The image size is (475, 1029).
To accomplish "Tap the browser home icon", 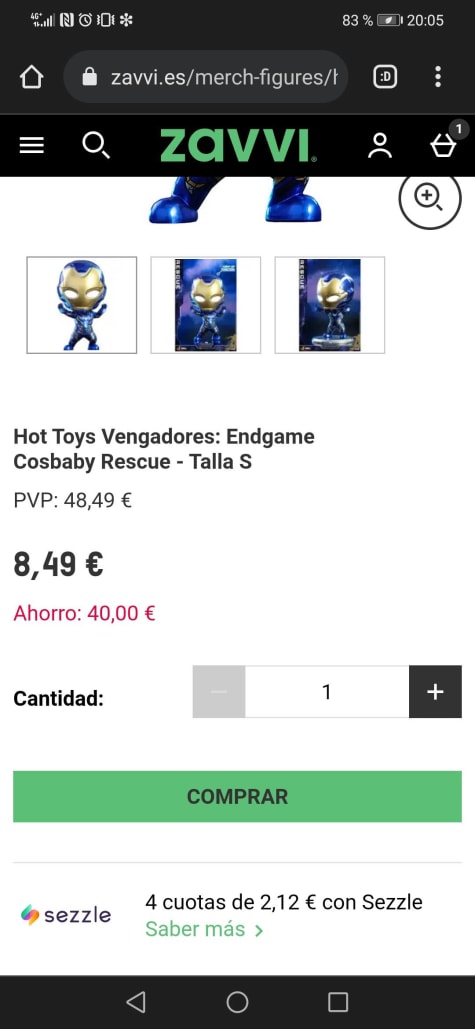I will (31, 77).
